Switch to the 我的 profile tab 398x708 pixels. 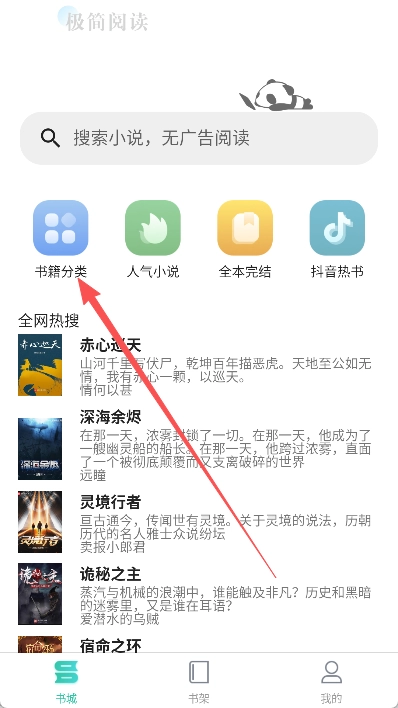pyautogui.click(x=332, y=681)
